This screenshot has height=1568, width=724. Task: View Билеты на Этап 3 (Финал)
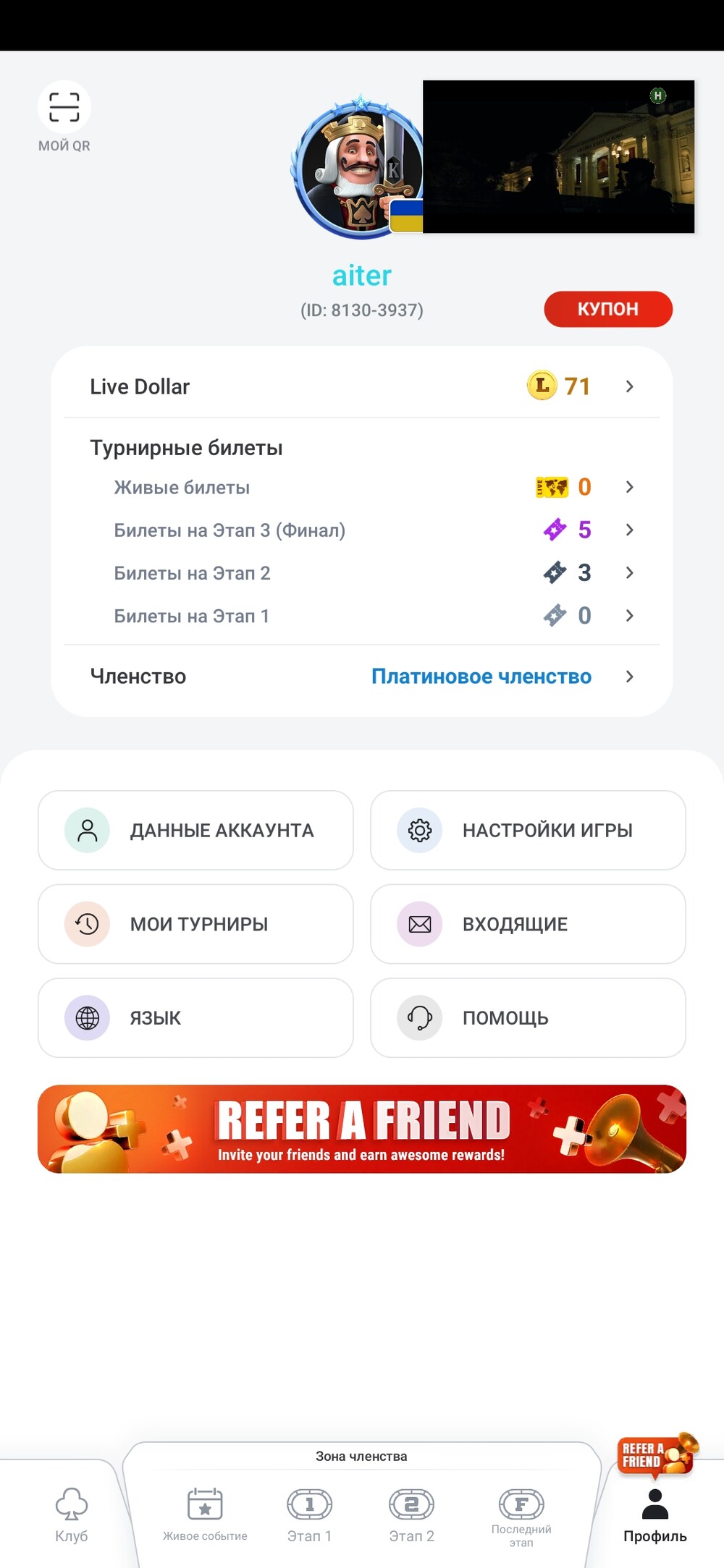tap(361, 530)
